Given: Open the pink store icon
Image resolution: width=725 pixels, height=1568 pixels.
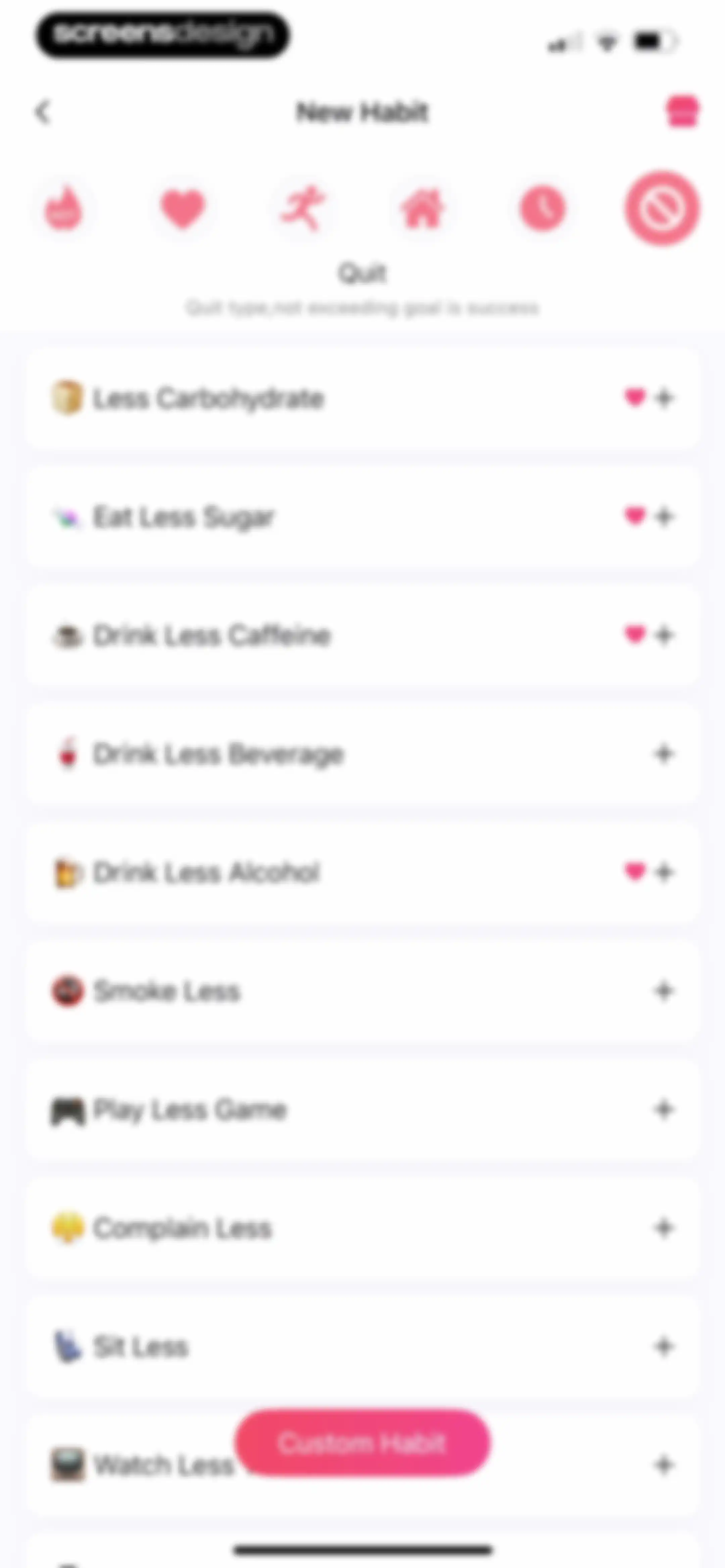Looking at the screenshot, I should (682, 111).
